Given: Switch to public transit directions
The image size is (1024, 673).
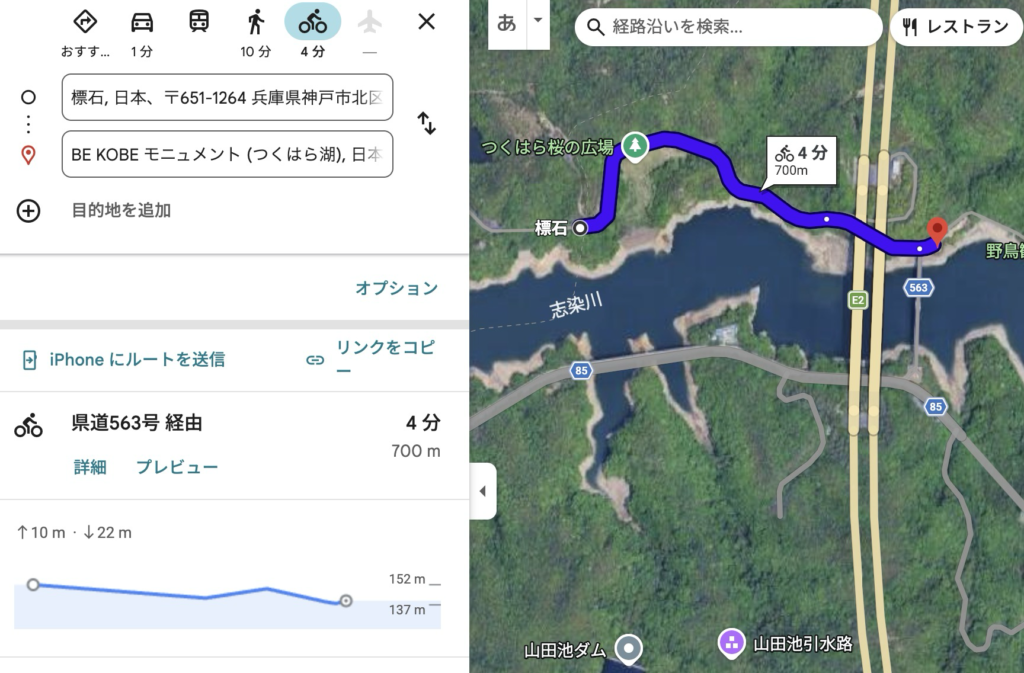Looking at the screenshot, I should click(x=199, y=22).
